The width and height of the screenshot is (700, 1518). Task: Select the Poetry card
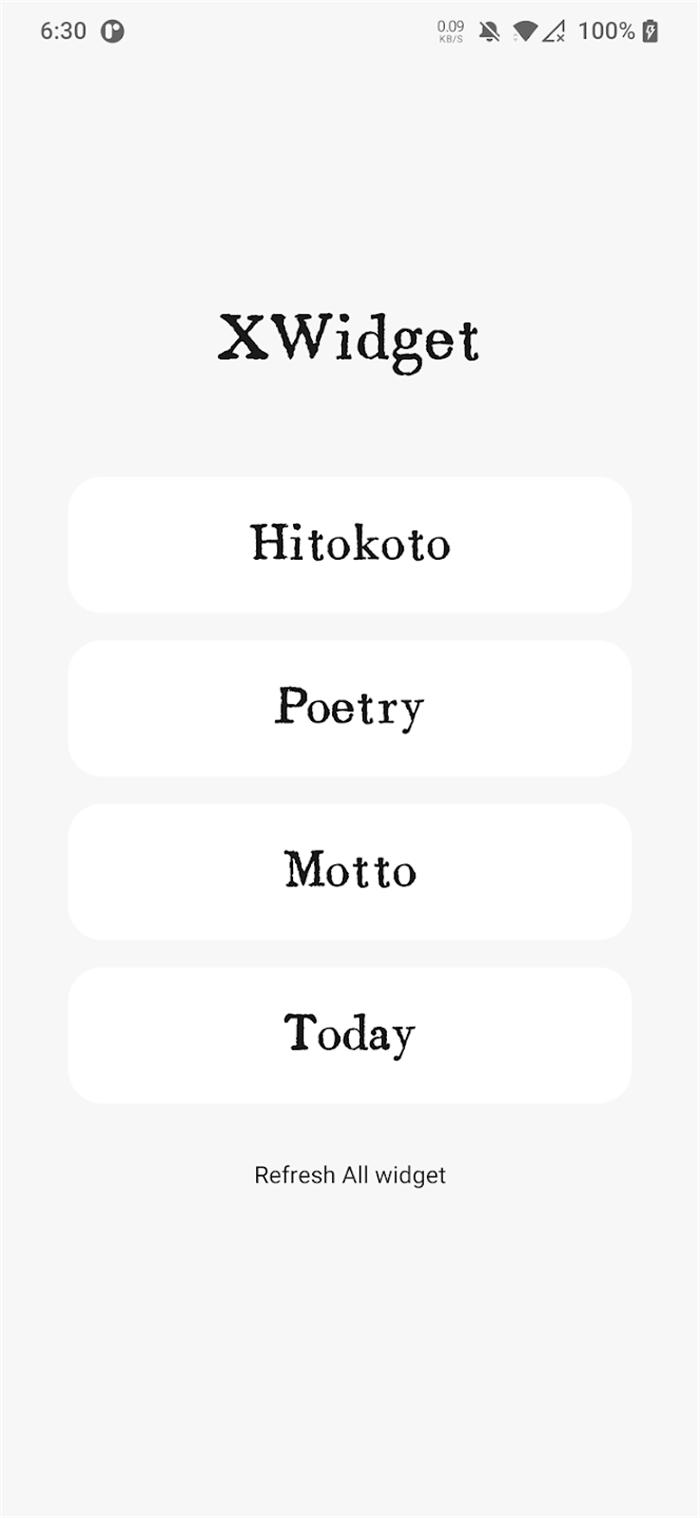click(350, 708)
